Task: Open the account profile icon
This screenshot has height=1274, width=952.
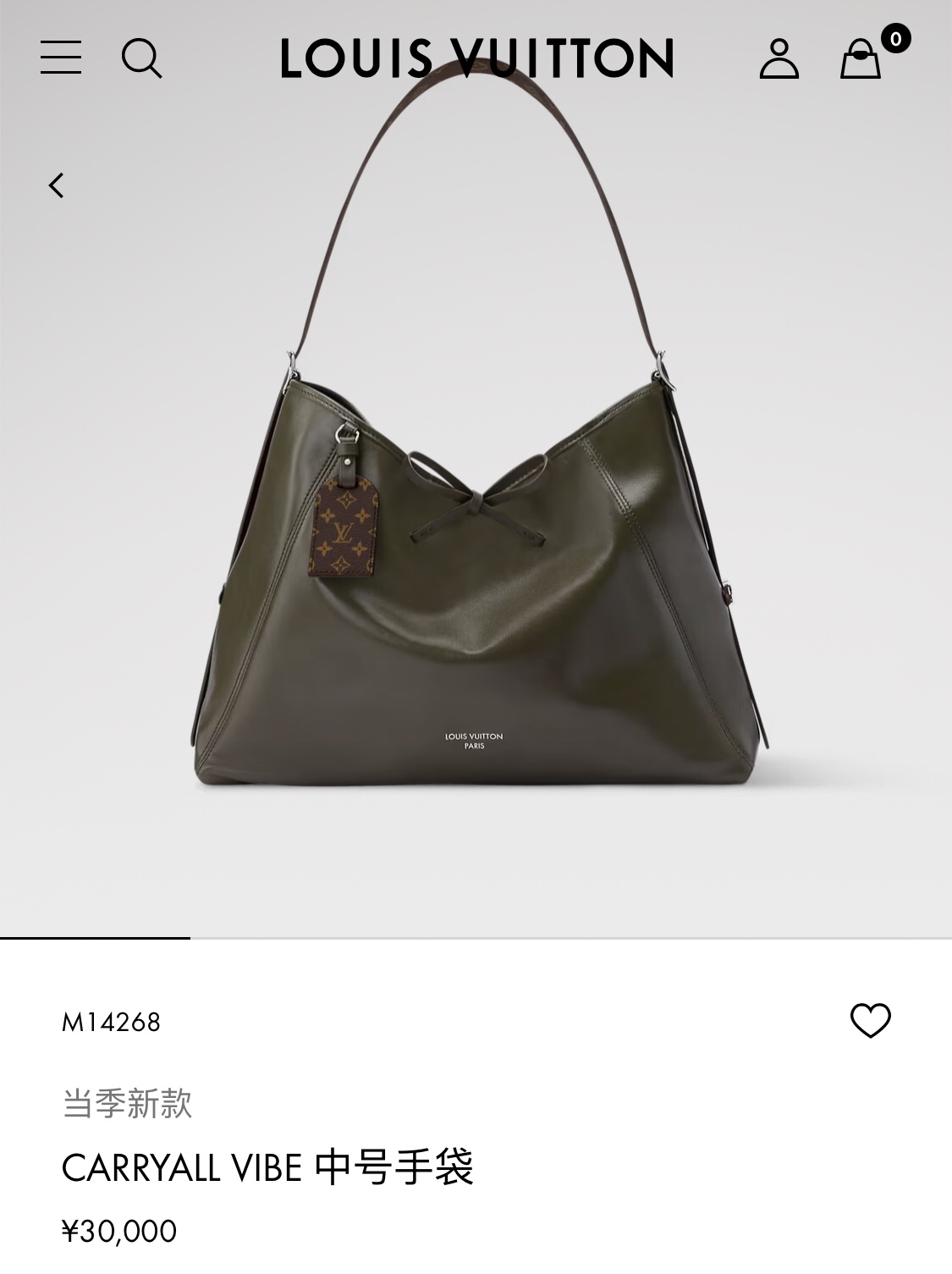Action: (779, 58)
